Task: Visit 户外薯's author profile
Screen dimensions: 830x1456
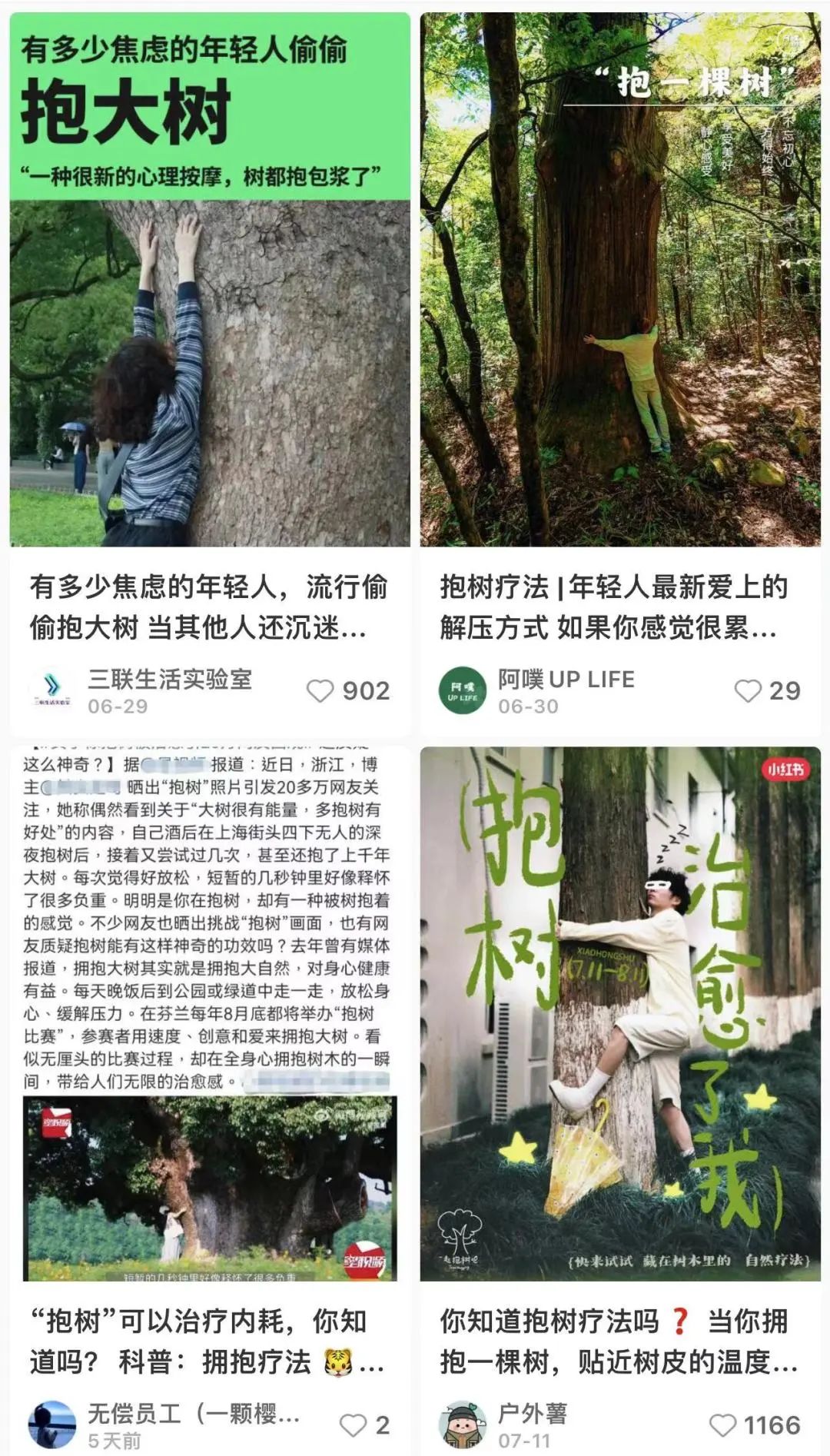Action: (462, 1424)
